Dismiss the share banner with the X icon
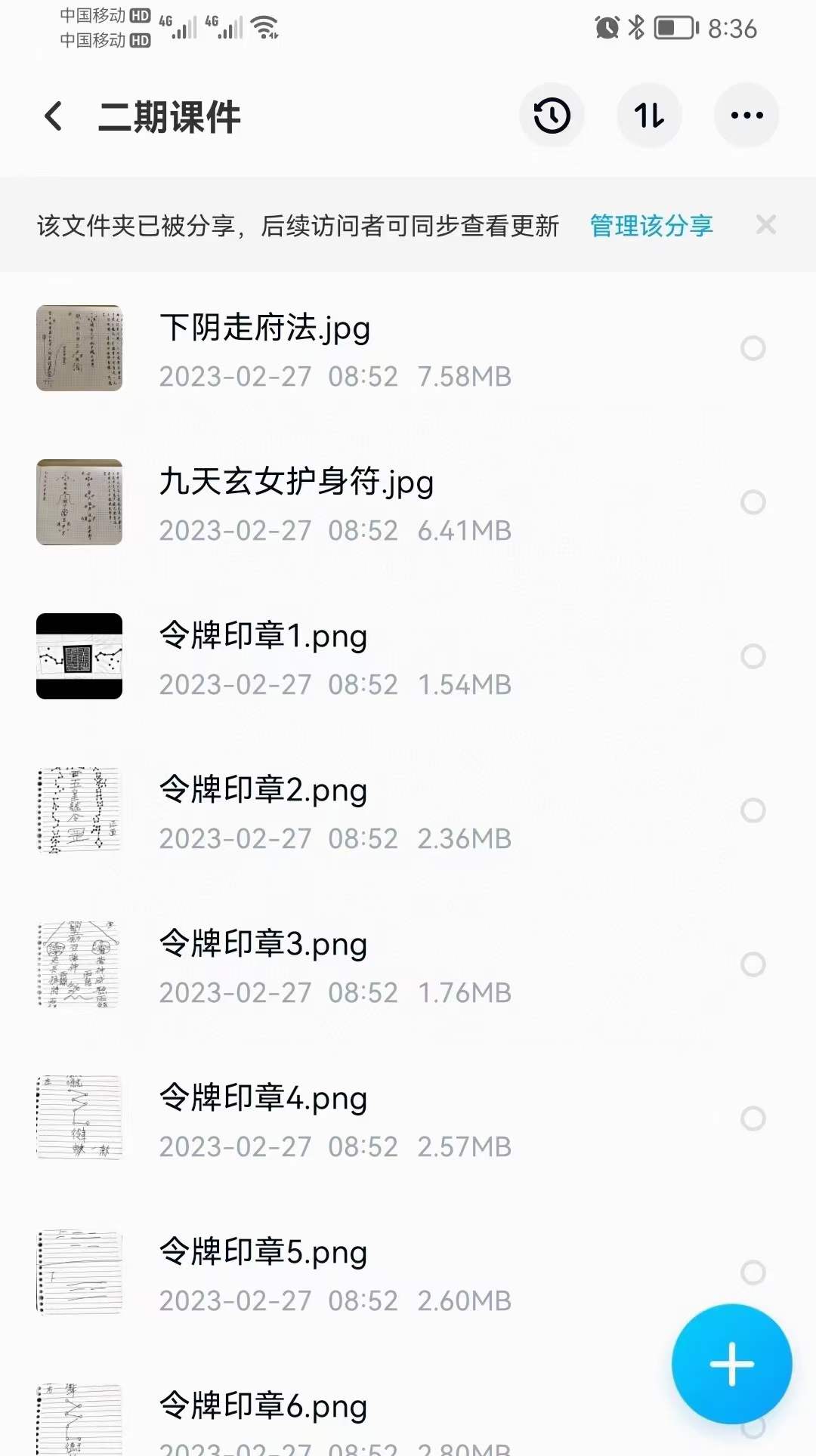 (x=766, y=225)
